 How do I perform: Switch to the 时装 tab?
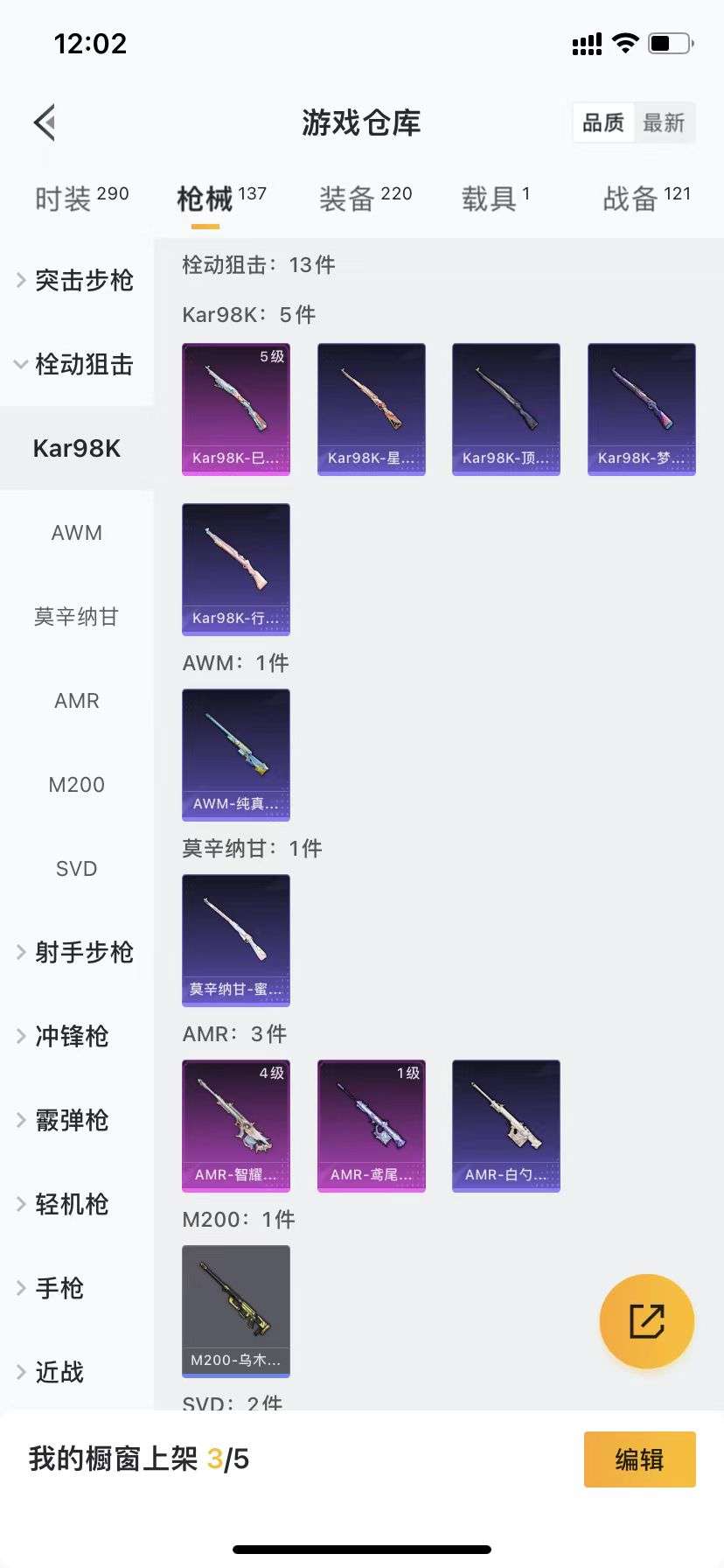(x=81, y=199)
